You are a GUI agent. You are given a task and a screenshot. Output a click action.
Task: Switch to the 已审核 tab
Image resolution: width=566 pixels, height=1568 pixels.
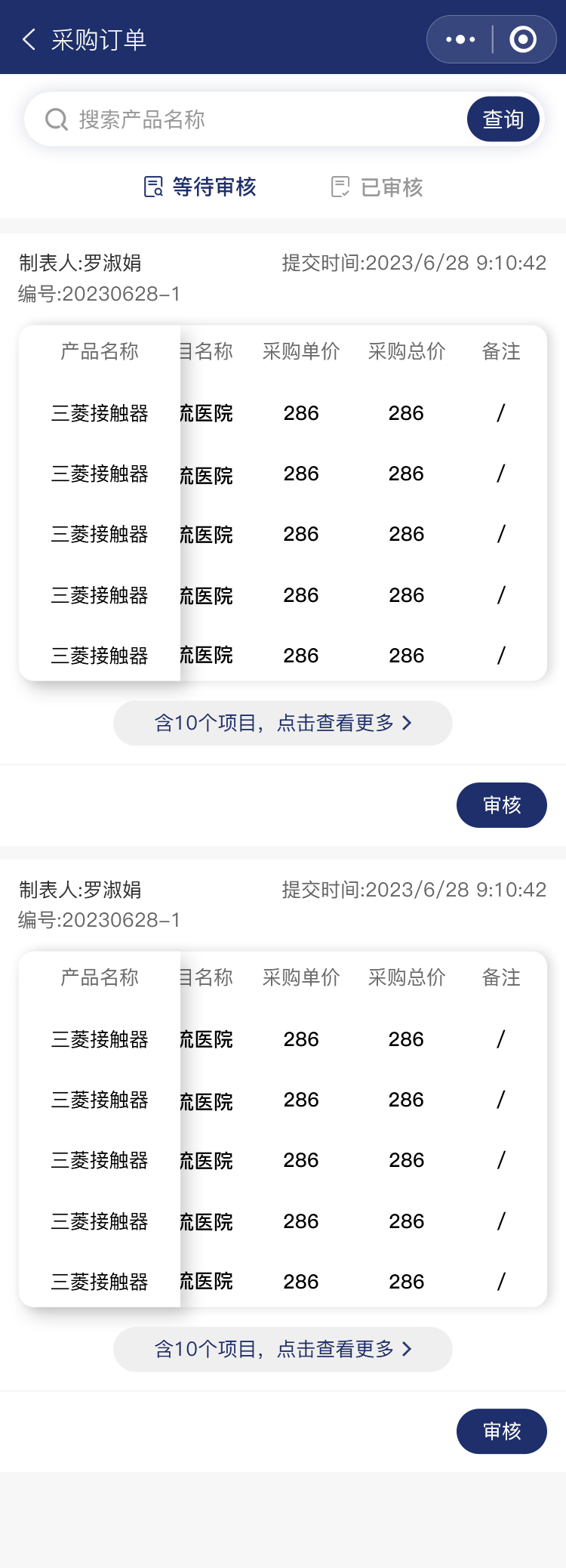pyautogui.click(x=377, y=187)
